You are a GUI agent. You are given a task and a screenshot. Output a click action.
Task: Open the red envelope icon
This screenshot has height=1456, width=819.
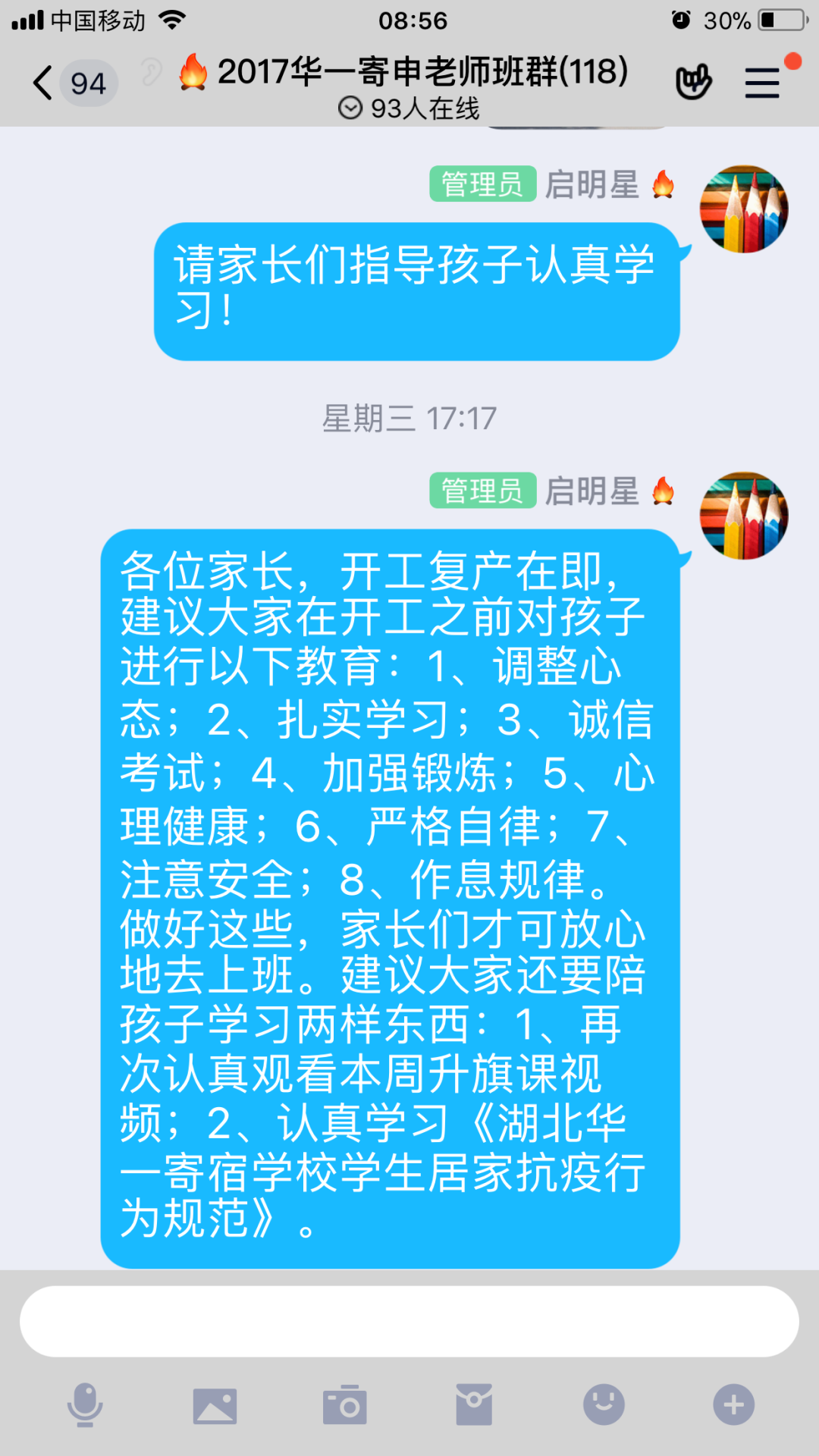point(474,1404)
